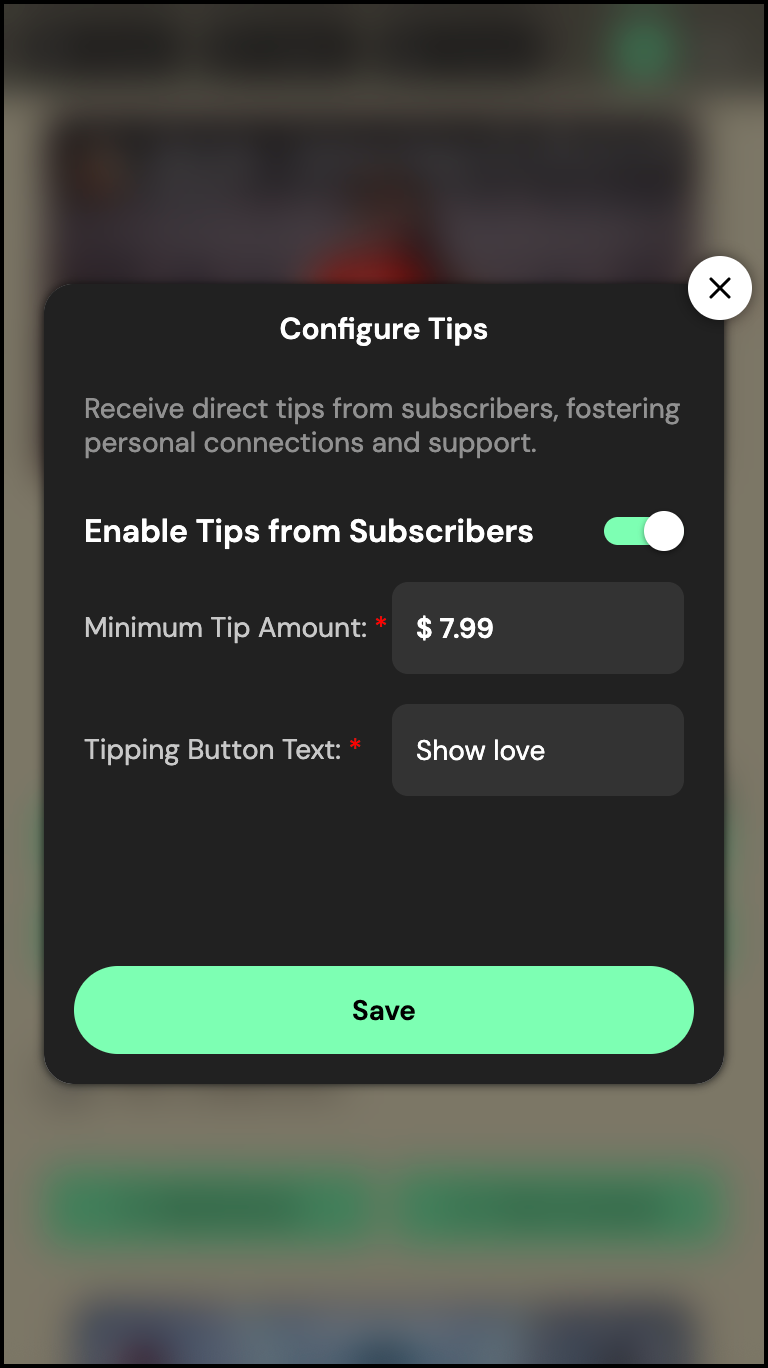768x1368 pixels.
Task: Save the tip configuration
Action: click(x=383, y=1010)
